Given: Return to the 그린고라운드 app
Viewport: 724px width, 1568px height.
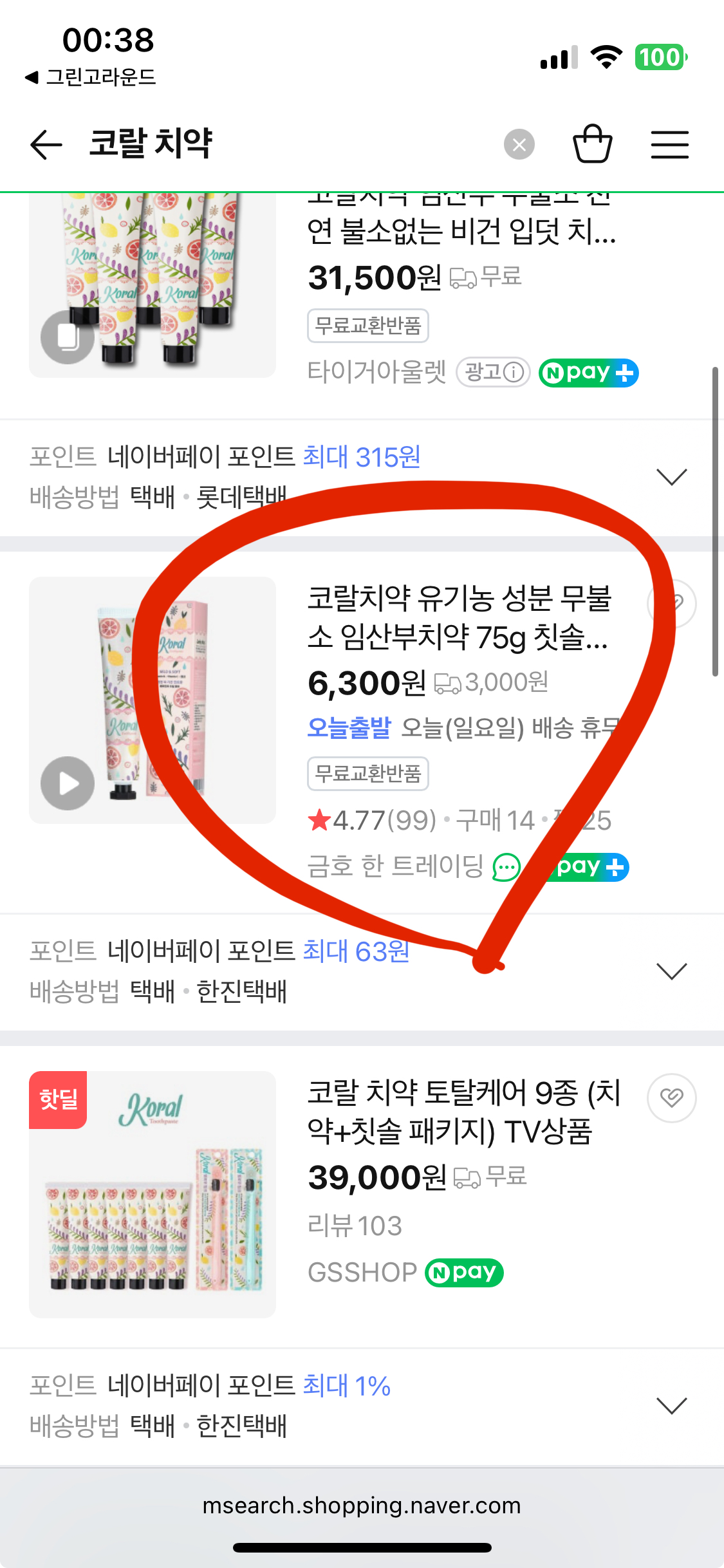Looking at the screenshot, I should (90, 77).
